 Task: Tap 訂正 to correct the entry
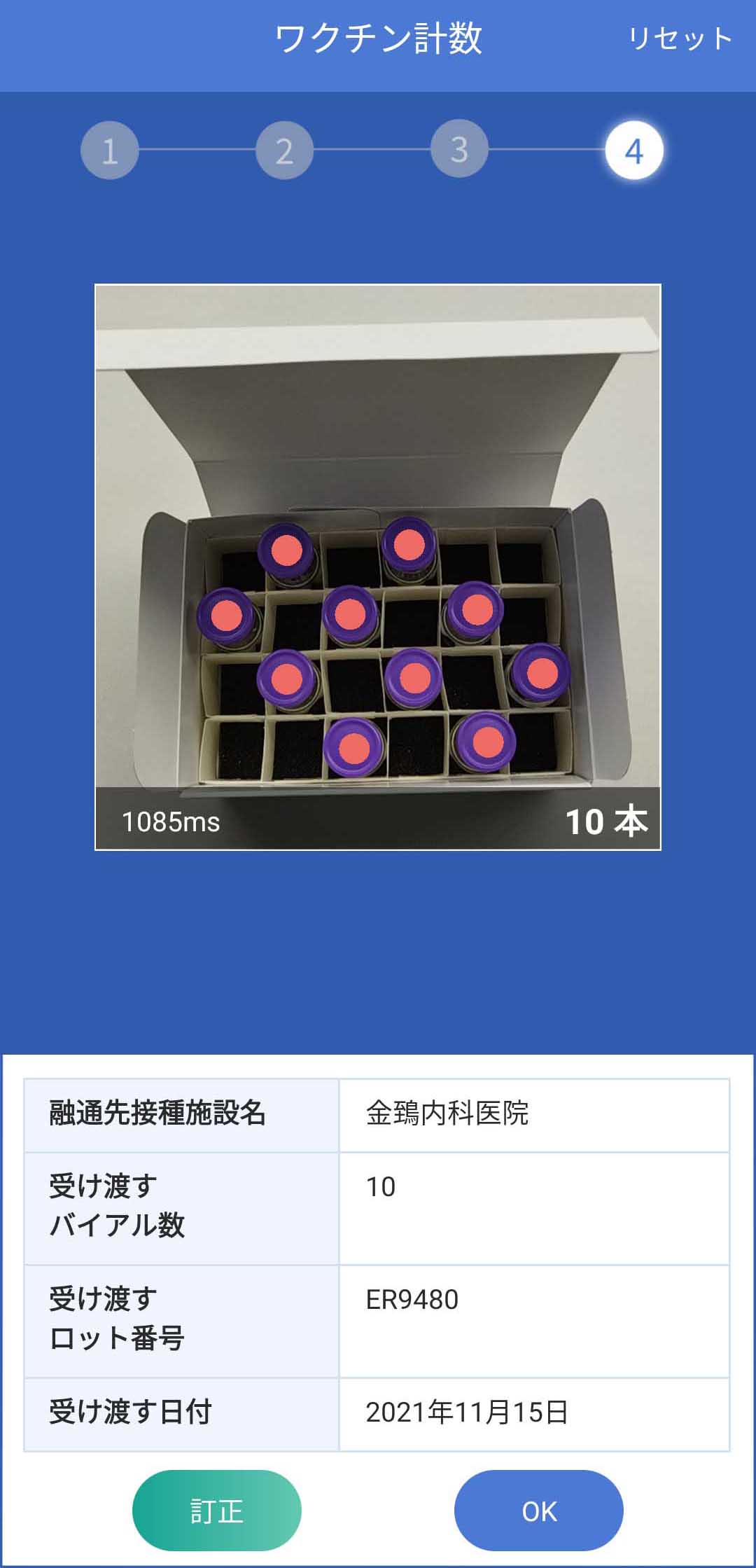pos(217,1511)
